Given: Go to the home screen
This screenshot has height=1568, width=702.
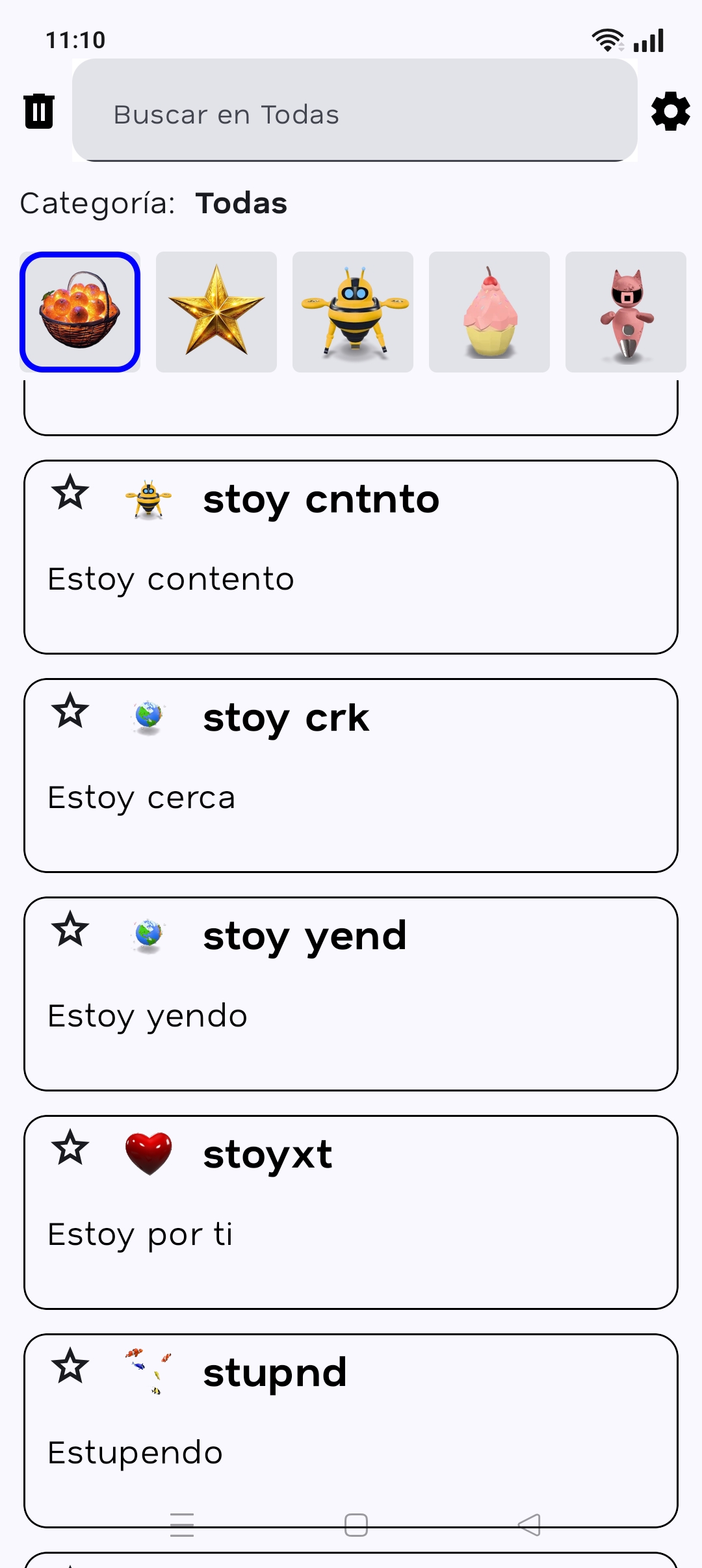Looking at the screenshot, I should (x=356, y=1524).
